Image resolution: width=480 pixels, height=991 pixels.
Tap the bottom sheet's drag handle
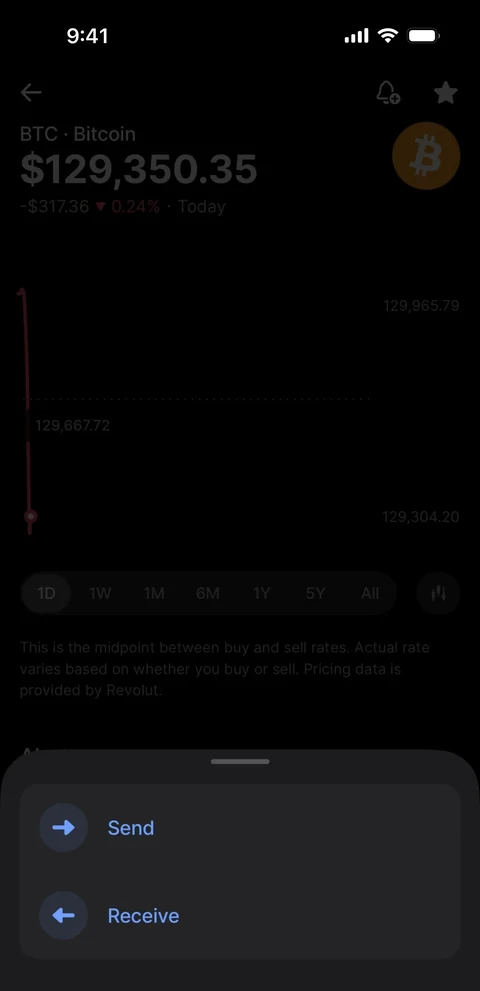tap(240, 762)
